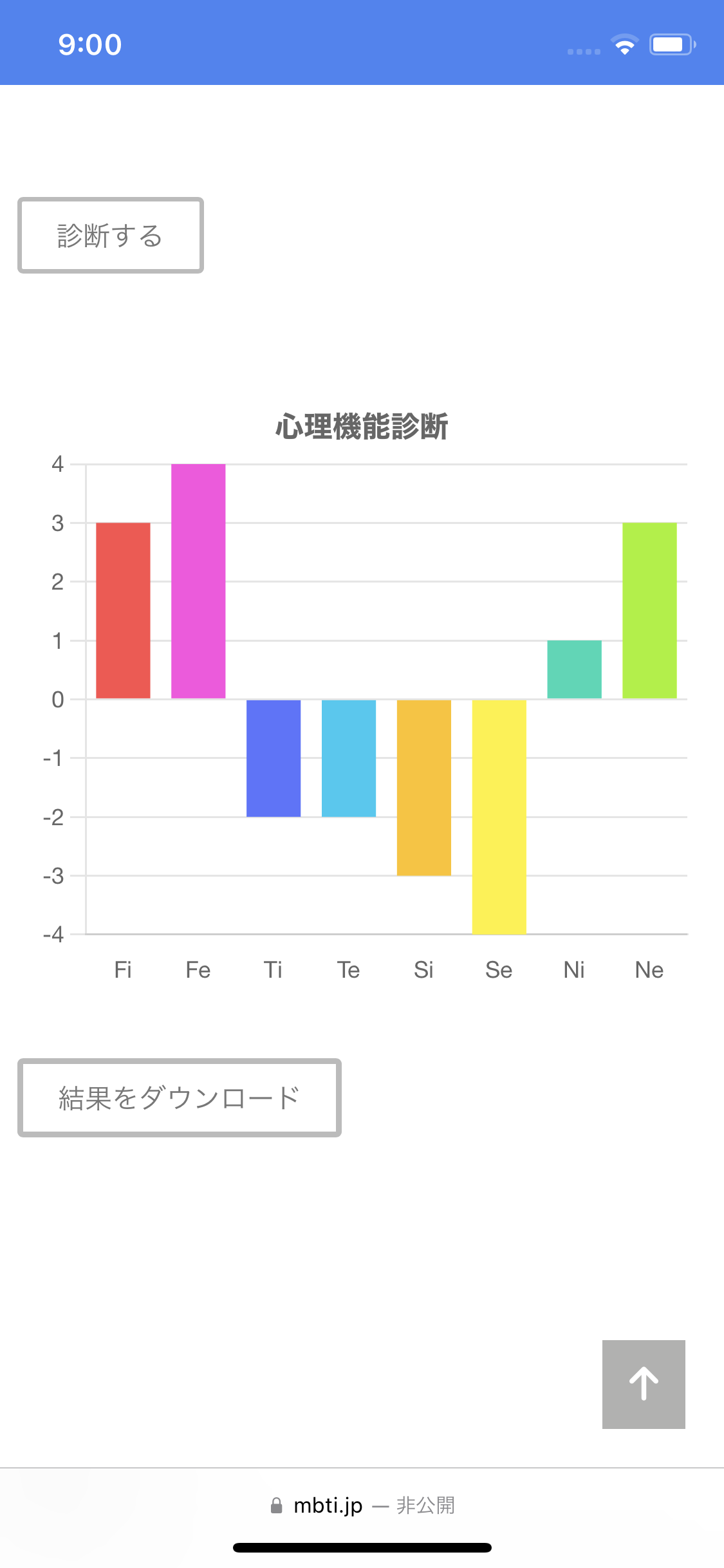Image resolution: width=724 pixels, height=1568 pixels.
Task: Open the mbti.jp address bar
Action: [362, 1505]
